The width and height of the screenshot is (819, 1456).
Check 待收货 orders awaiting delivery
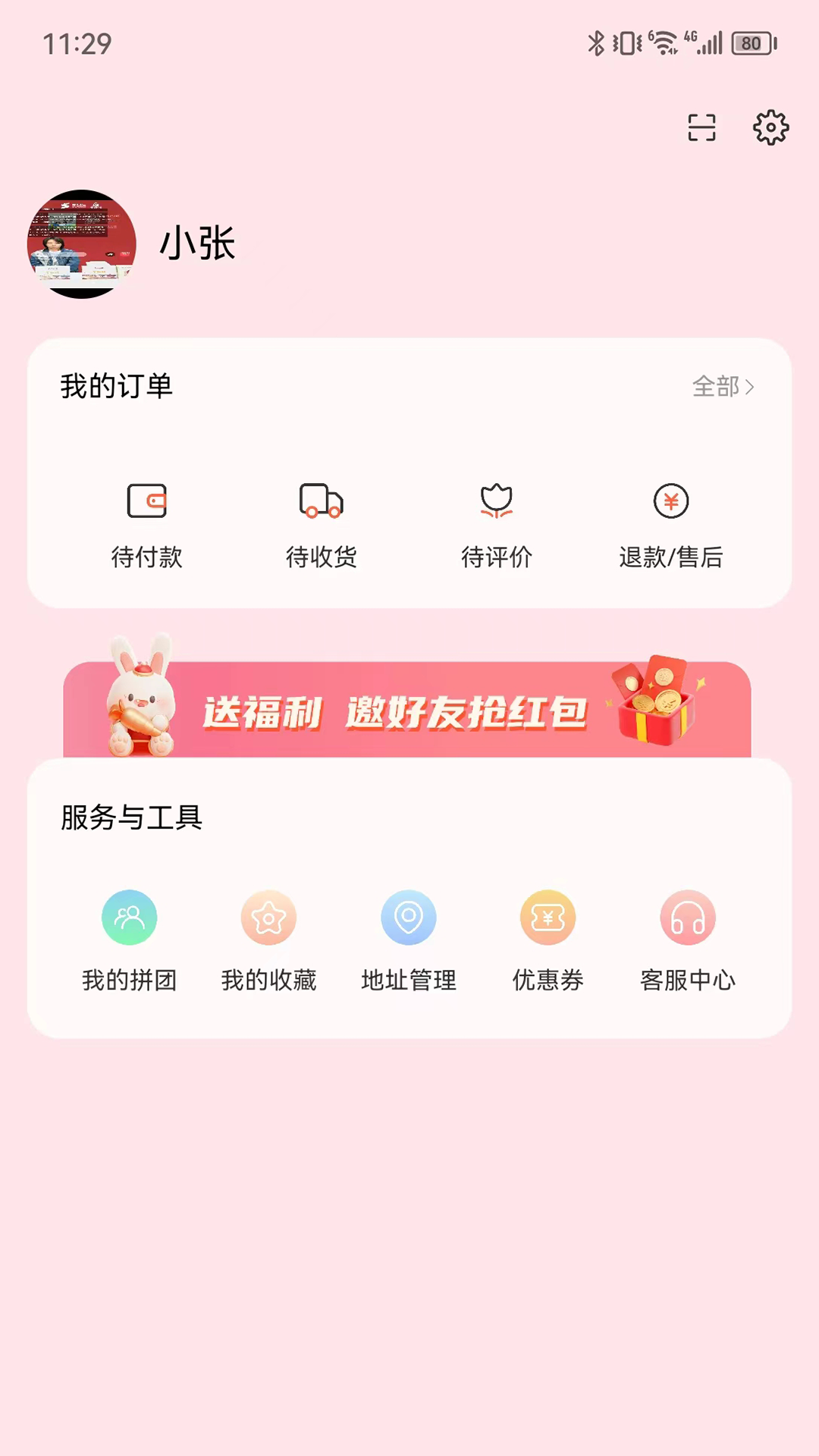(322, 523)
